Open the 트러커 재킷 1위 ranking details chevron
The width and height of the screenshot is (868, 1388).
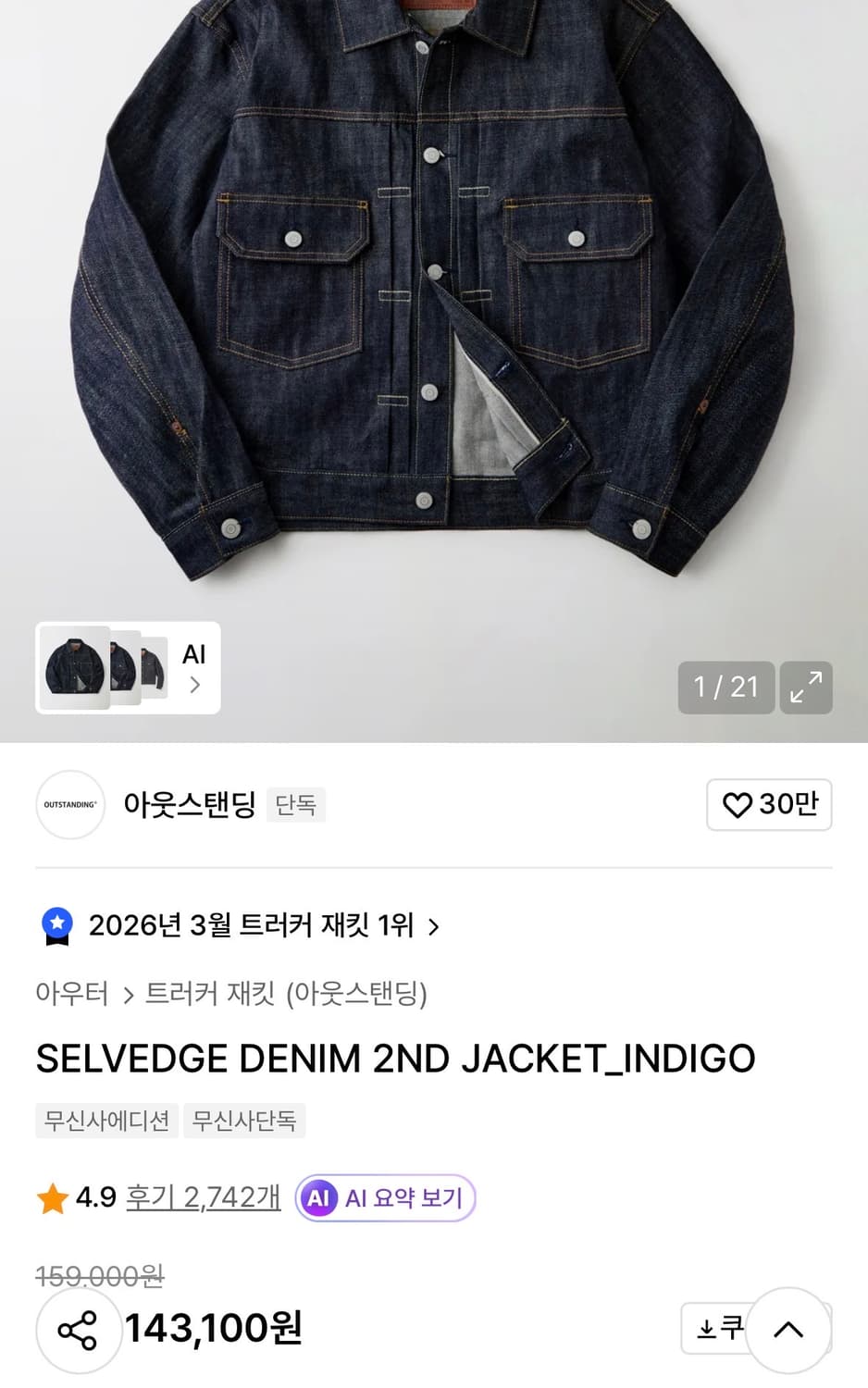pyautogui.click(x=433, y=926)
